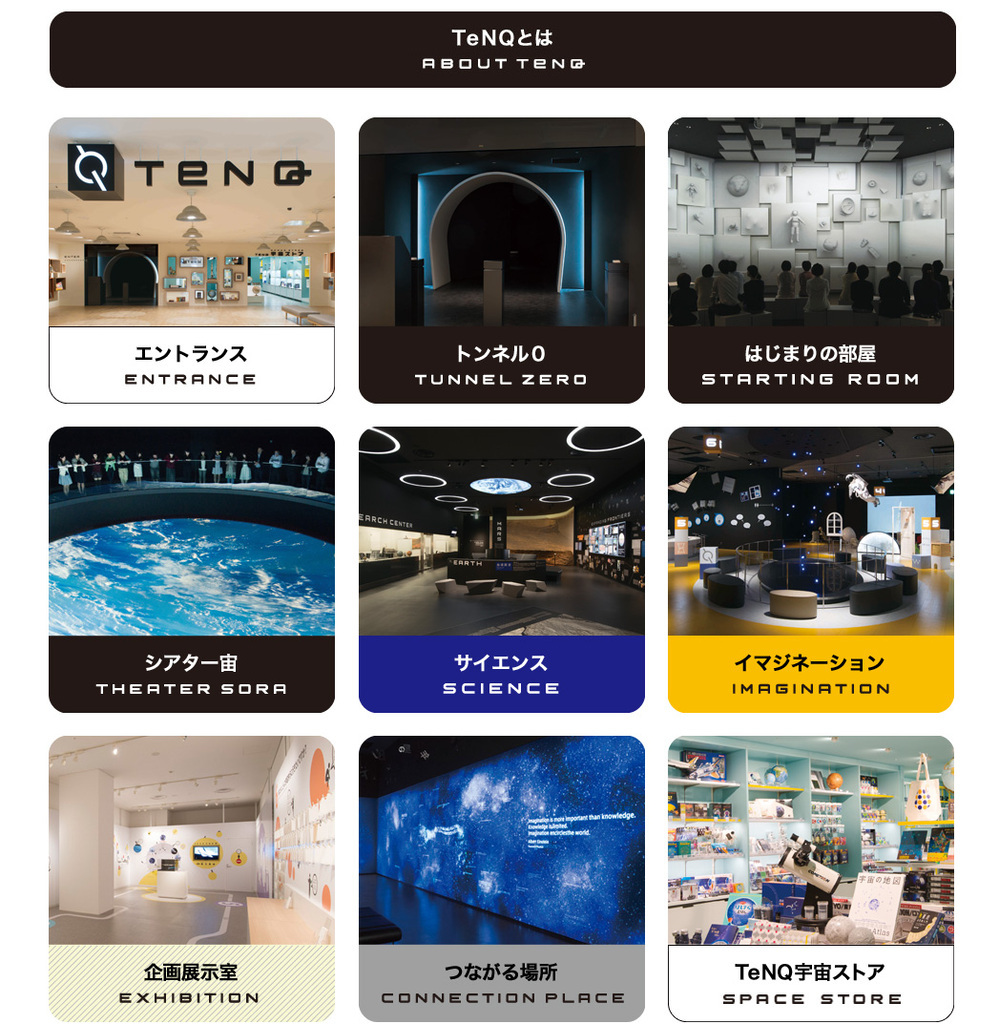Image resolution: width=999 pixels, height=1024 pixels.
Task: Open the Connection Place (つながる場所) card
Action: point(501,878)
